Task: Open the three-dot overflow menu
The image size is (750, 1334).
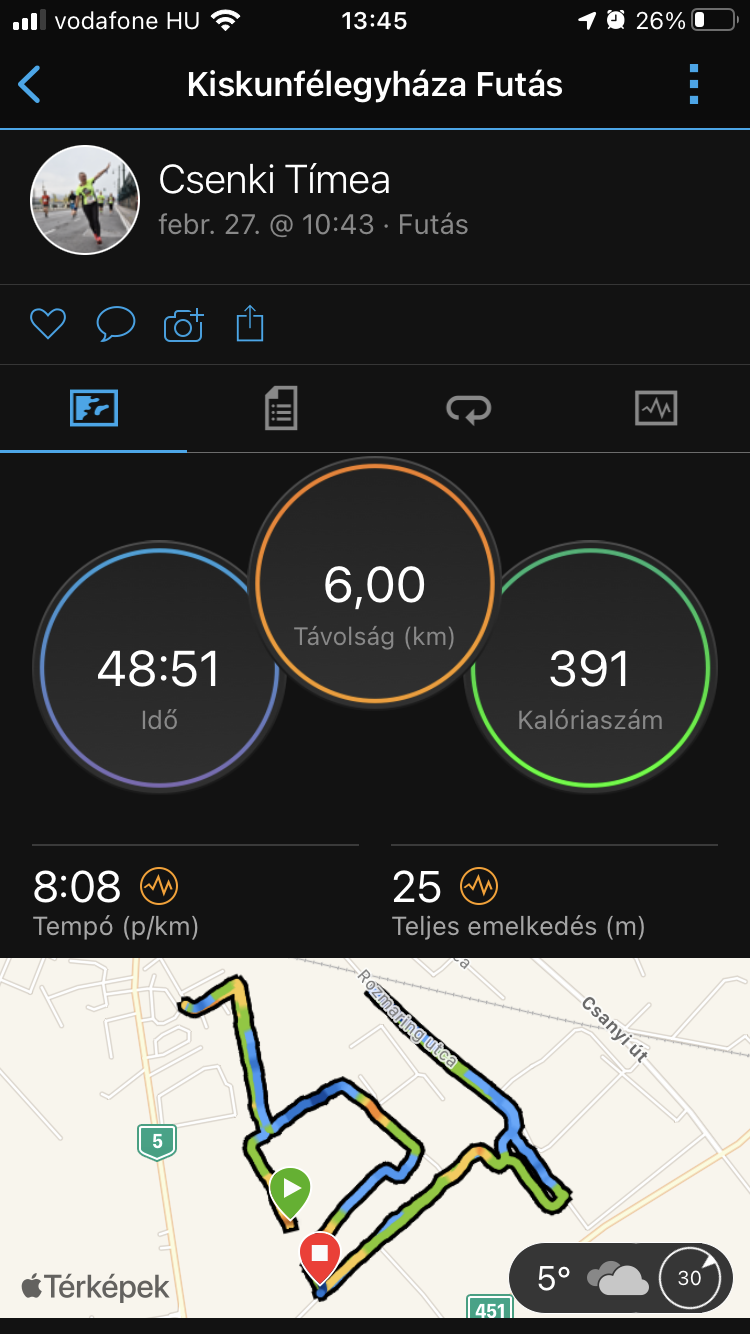Action: tap(694, 85)
